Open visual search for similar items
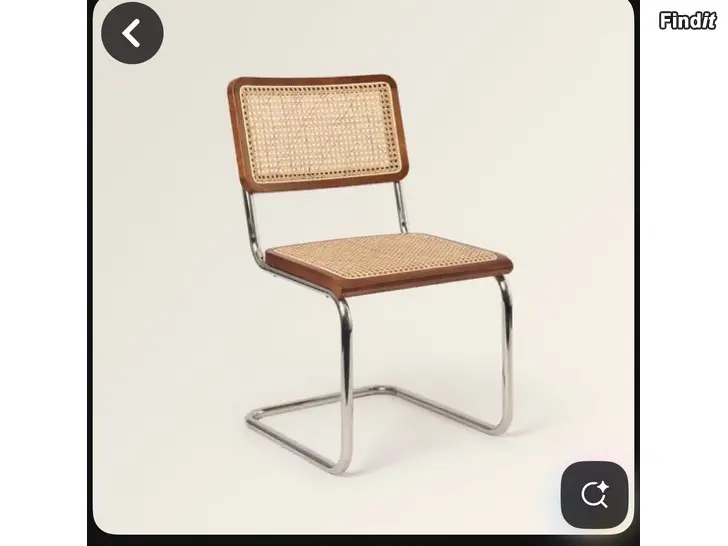The width and height of the screenshot is (728, 546). point(594,494)
